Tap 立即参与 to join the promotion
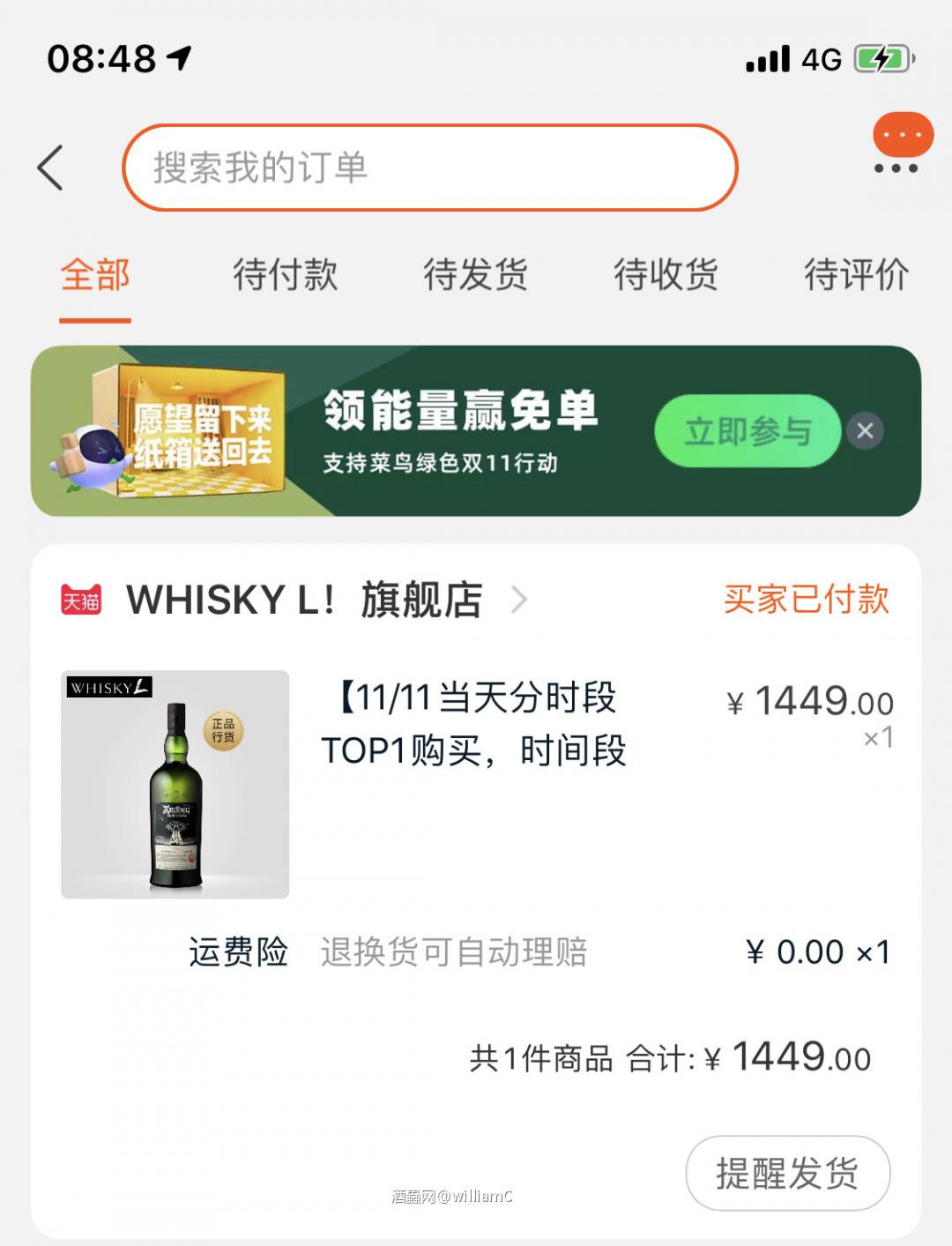 click(x=747, y=431)
